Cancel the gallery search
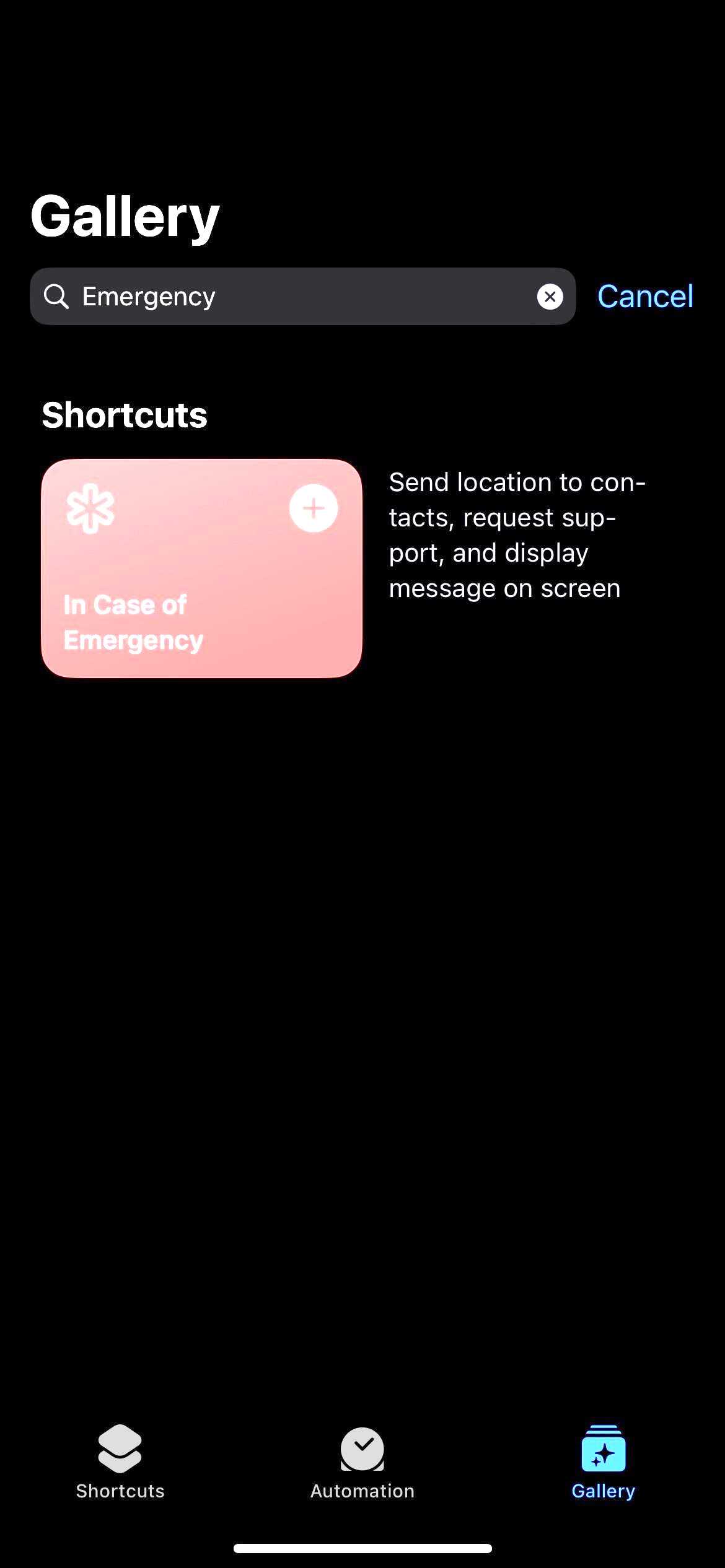This screenshot has width=725, height=1568. tap(644, 297)
